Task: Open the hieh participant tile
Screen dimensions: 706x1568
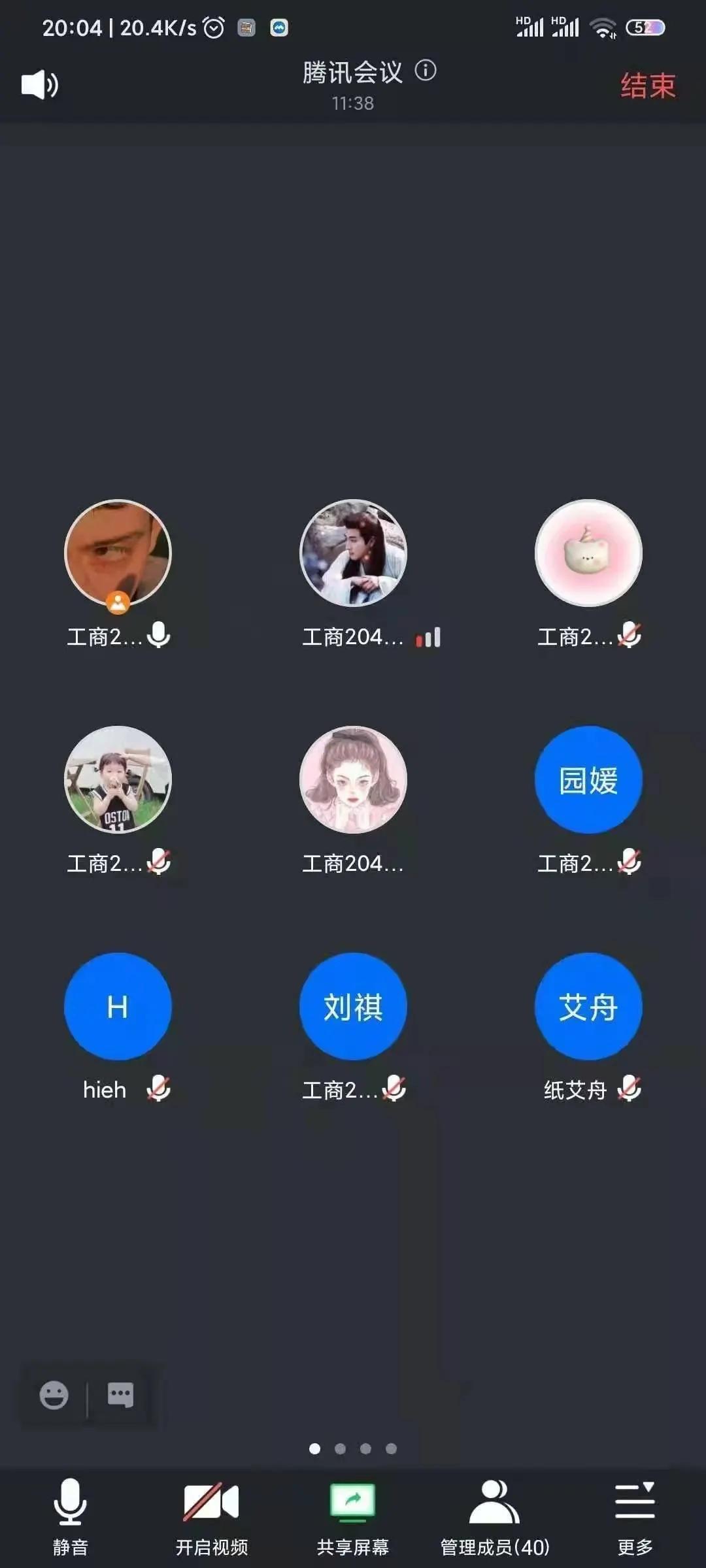Action: [x=118, y=1006]
